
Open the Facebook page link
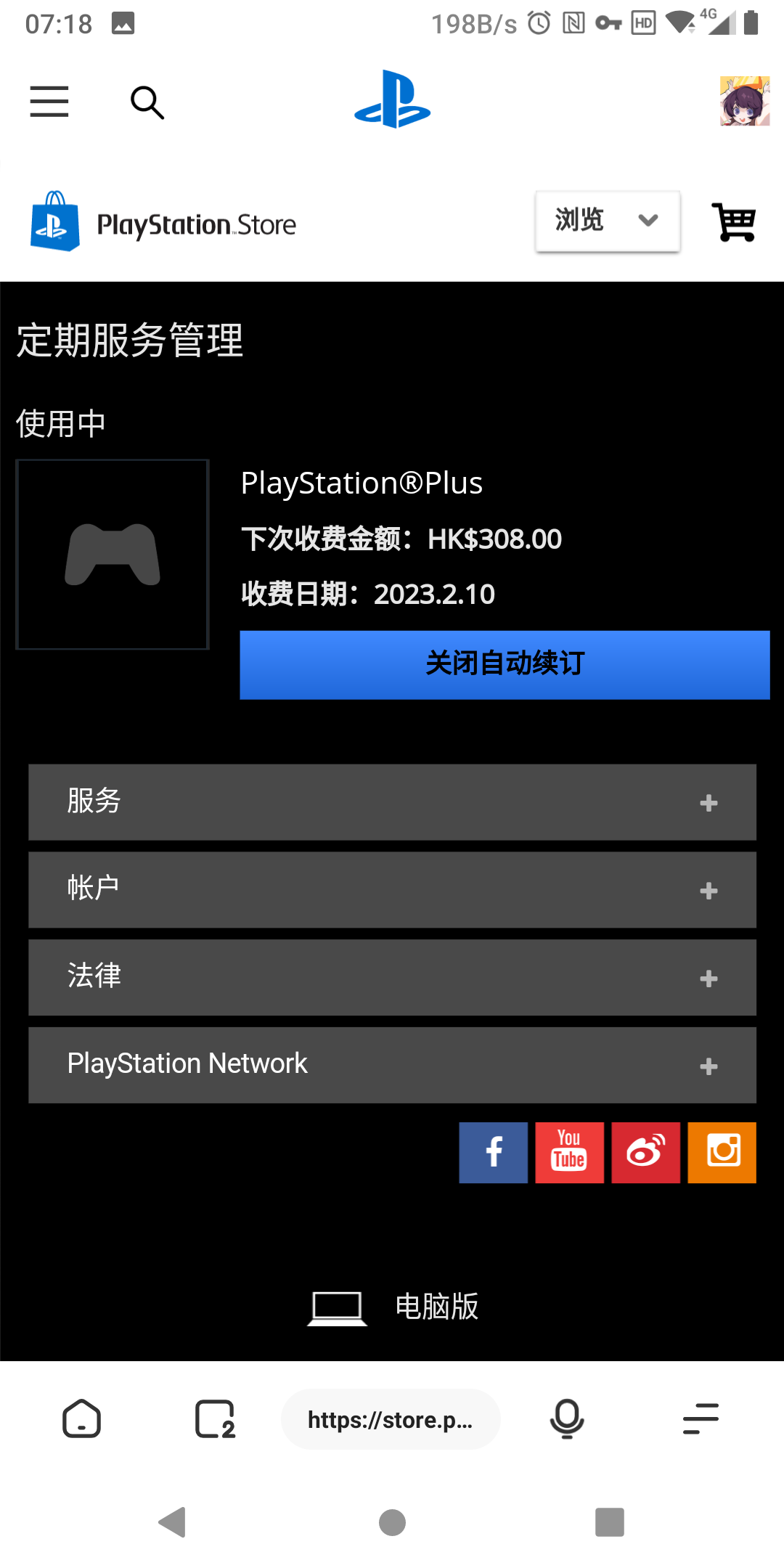click(494, 1153)
